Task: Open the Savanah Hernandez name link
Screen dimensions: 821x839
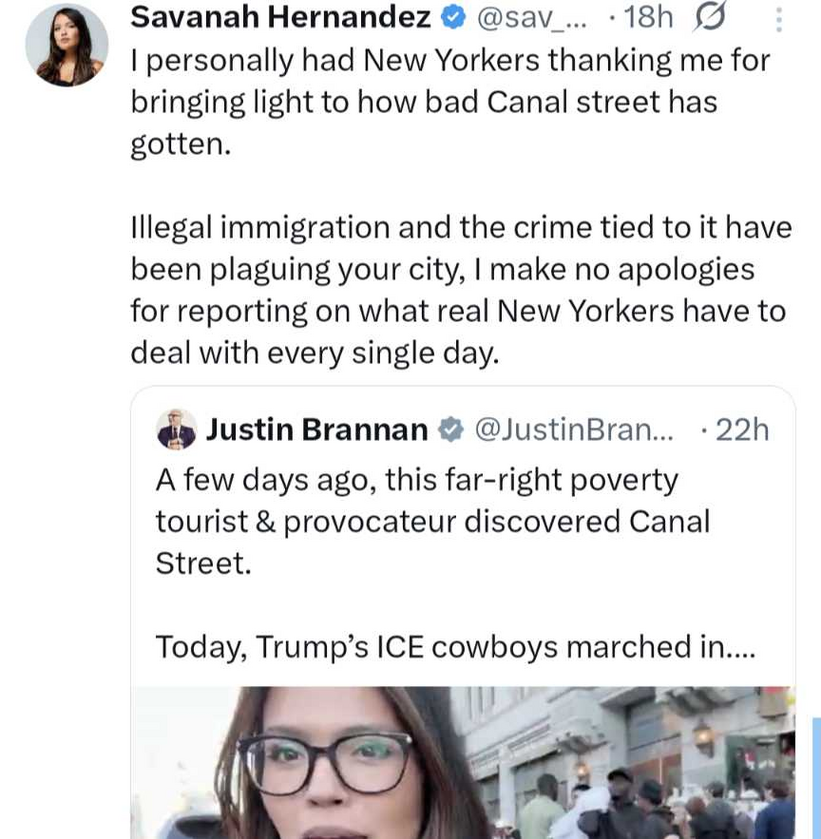Action: [281, 17]
